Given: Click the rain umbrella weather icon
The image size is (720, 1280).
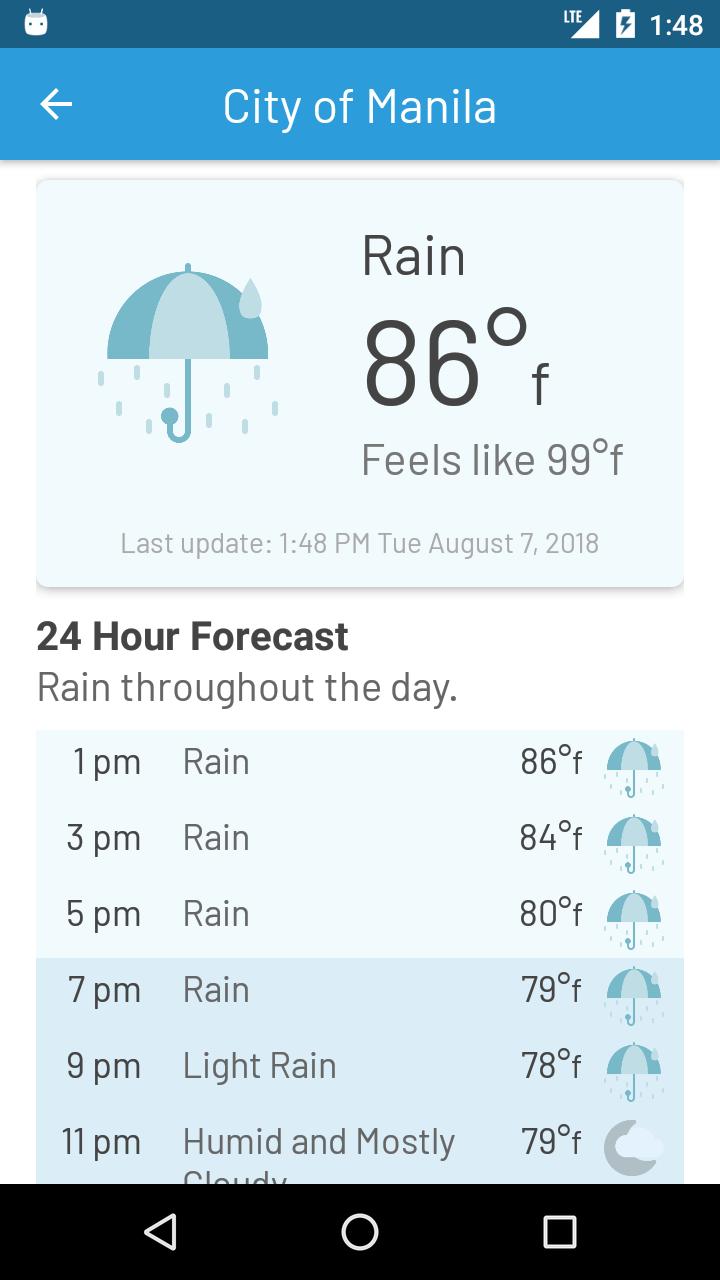Looking at the screenshot, I should pos(186,350).
